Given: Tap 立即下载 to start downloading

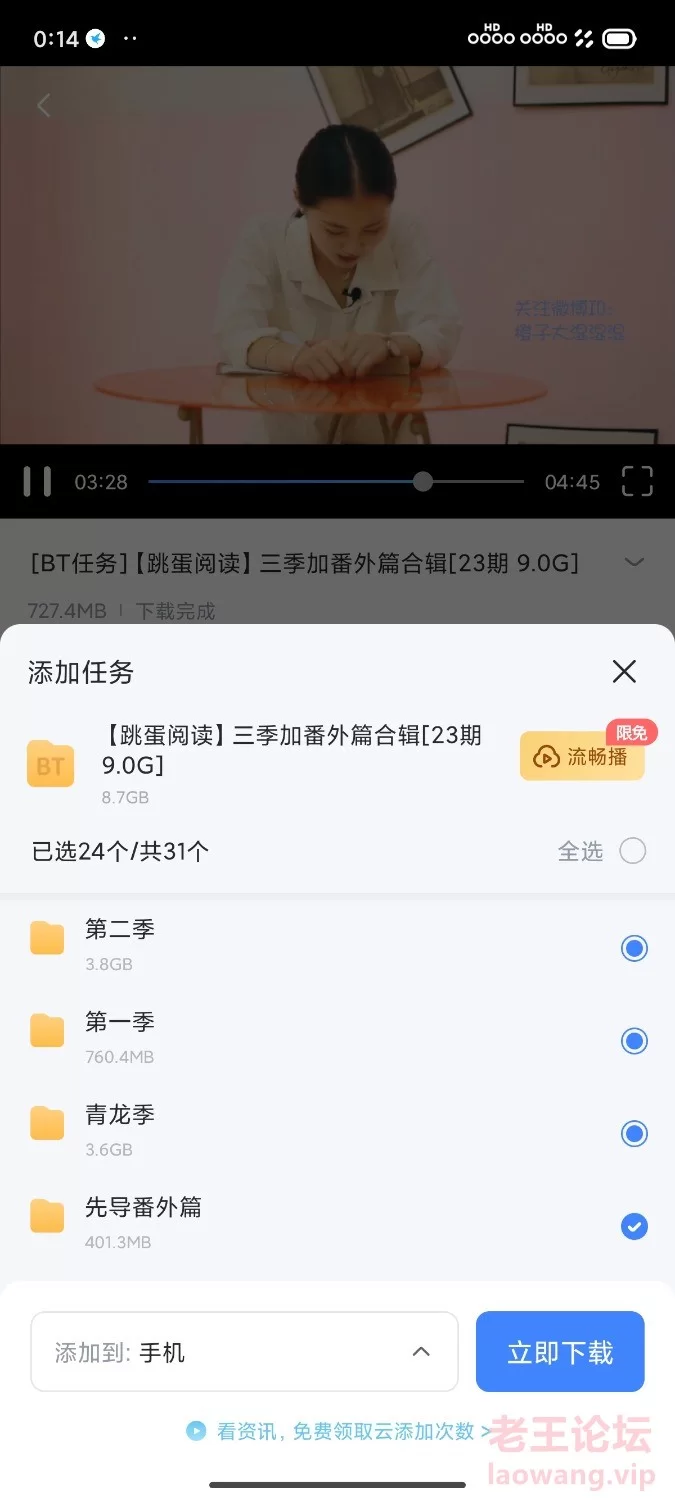Looking at the screenshot, I should (560, 1352).
